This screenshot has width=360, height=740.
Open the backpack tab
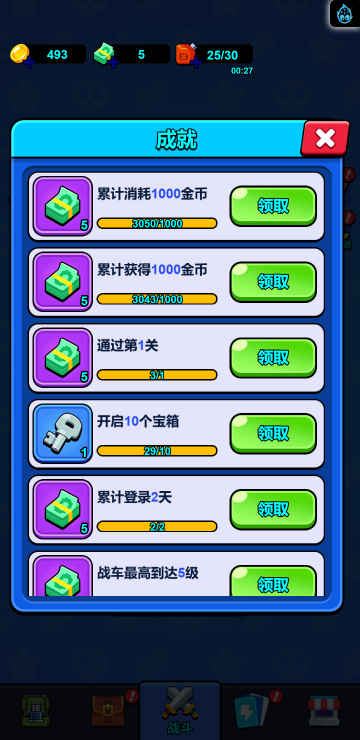(36, 711)
